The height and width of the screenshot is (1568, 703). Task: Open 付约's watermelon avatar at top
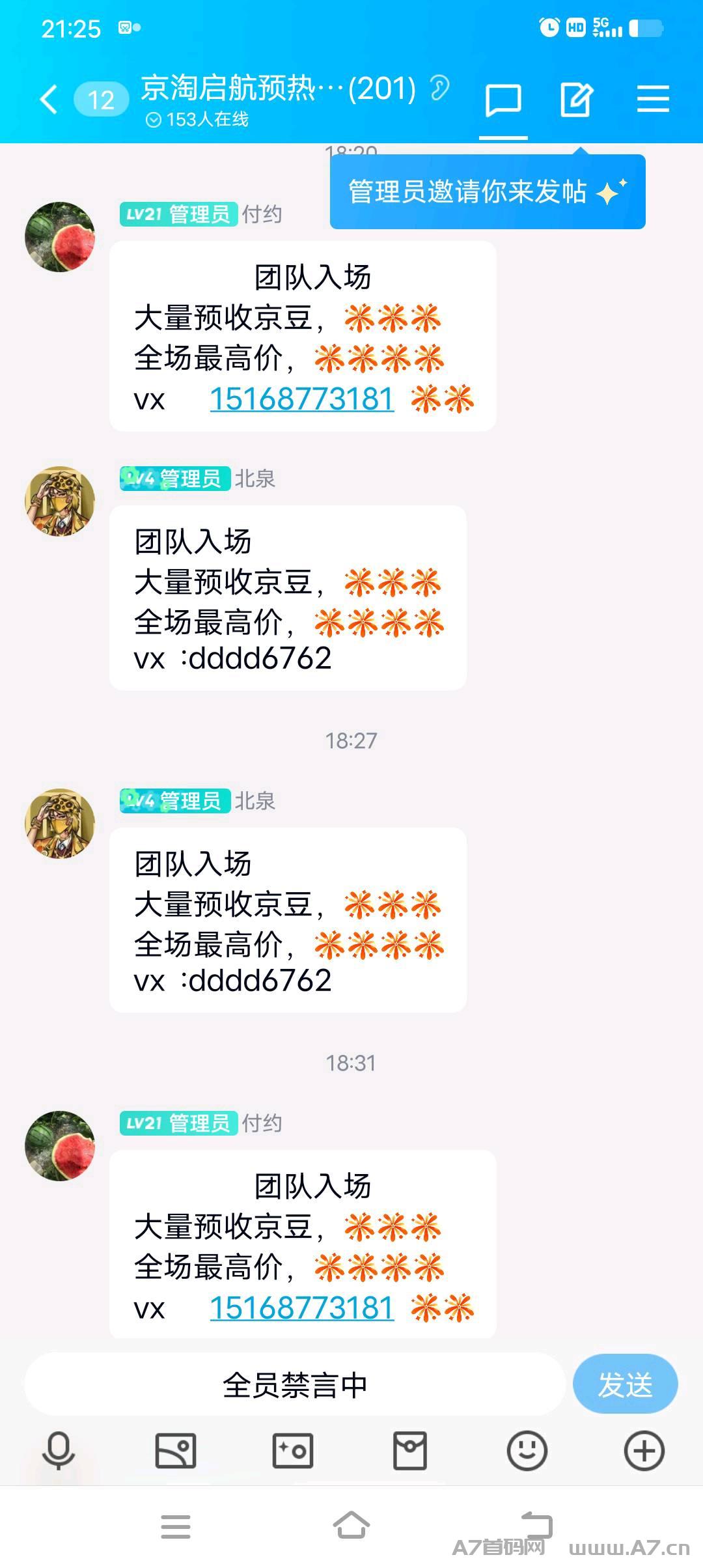point(60,236)
